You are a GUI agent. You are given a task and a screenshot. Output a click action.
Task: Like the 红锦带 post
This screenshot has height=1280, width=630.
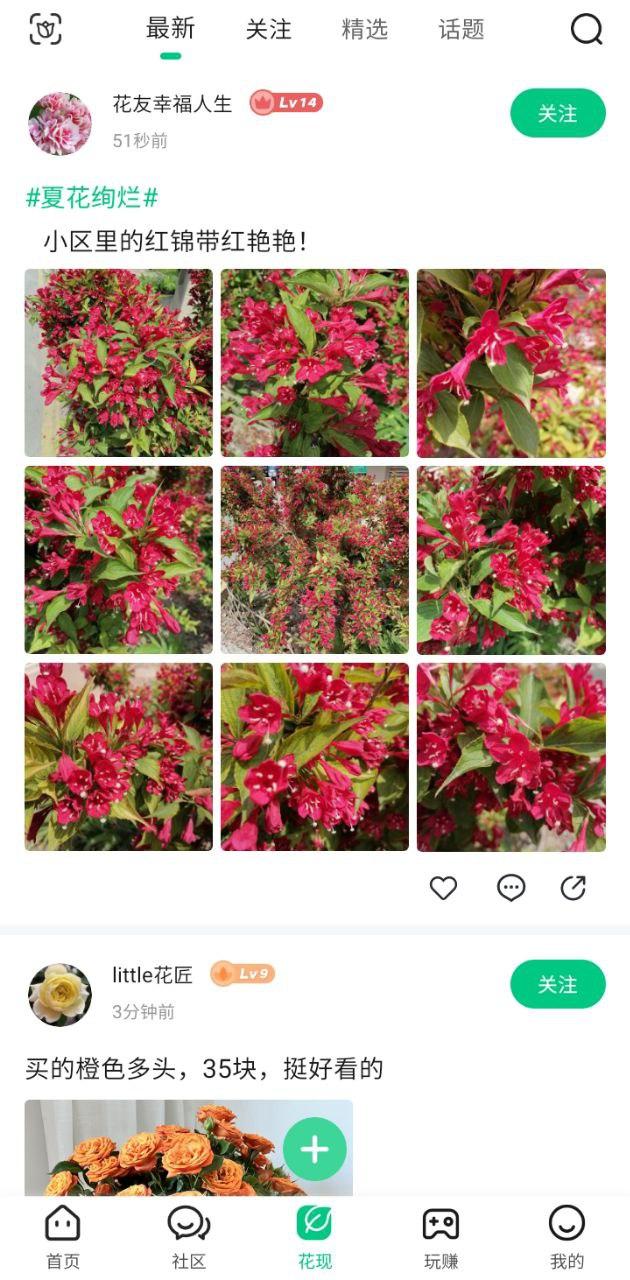point(443,888)
